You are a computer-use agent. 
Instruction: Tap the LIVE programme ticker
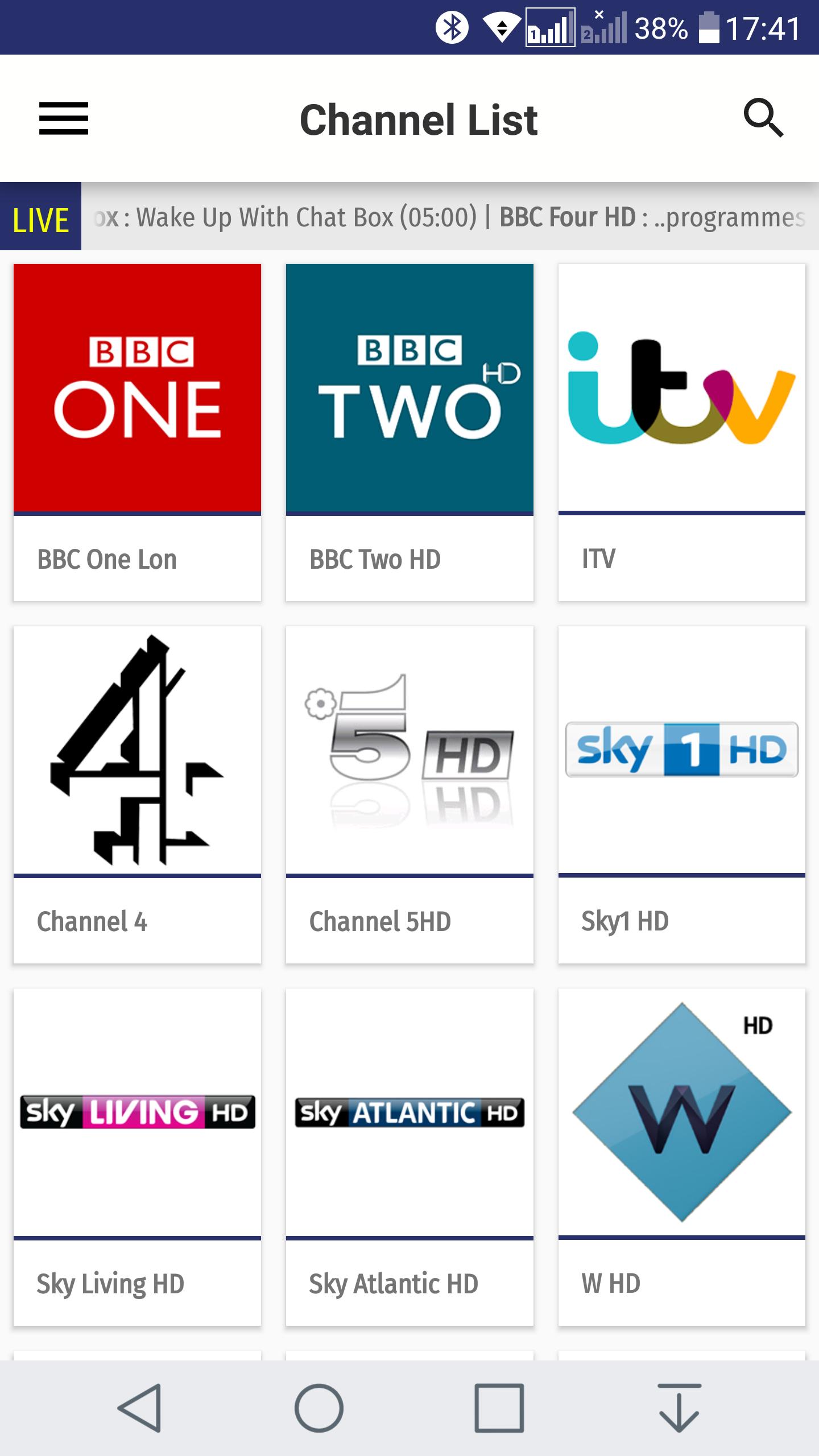click(x=449, y=217)
